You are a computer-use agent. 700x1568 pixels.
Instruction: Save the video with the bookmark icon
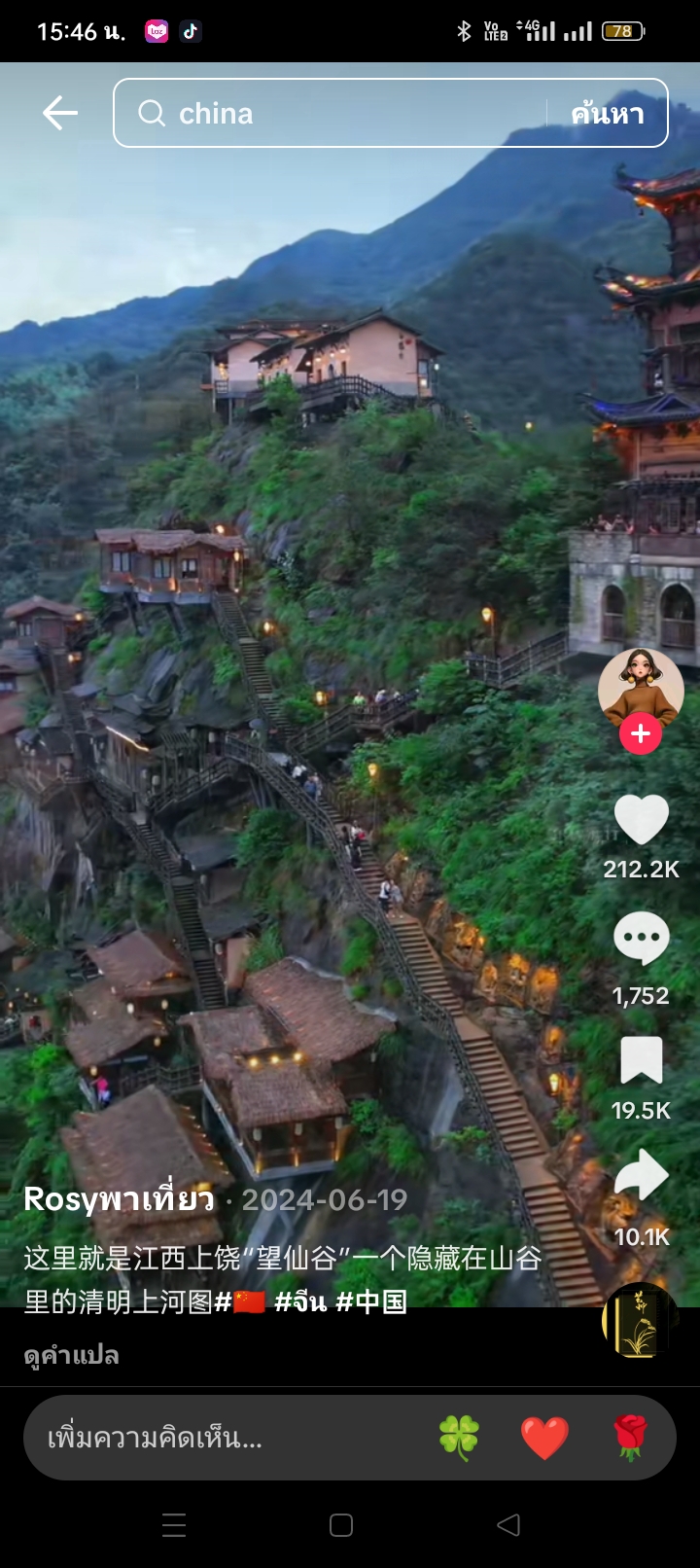pyautogui.click(x=642, y=1060)
